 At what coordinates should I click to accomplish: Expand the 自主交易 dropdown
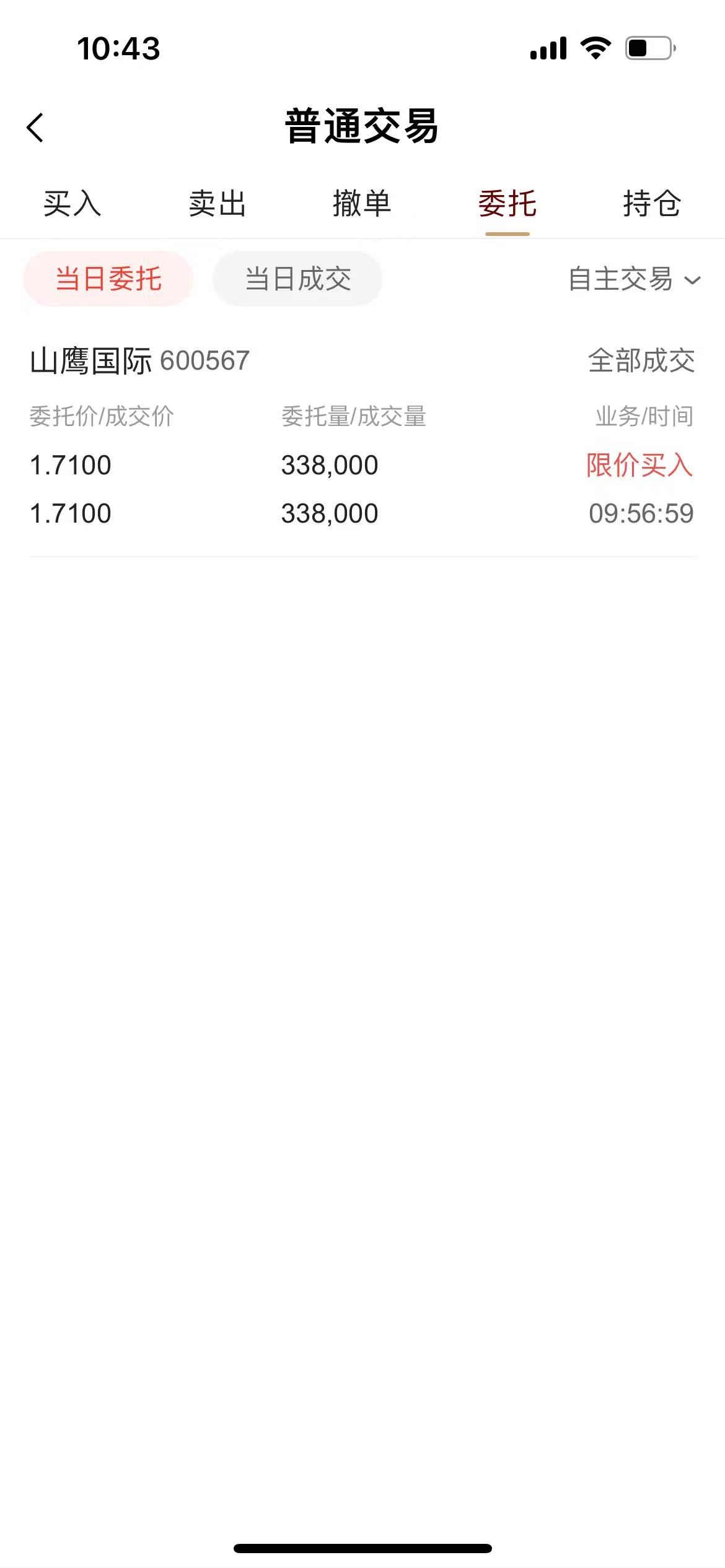635,279
